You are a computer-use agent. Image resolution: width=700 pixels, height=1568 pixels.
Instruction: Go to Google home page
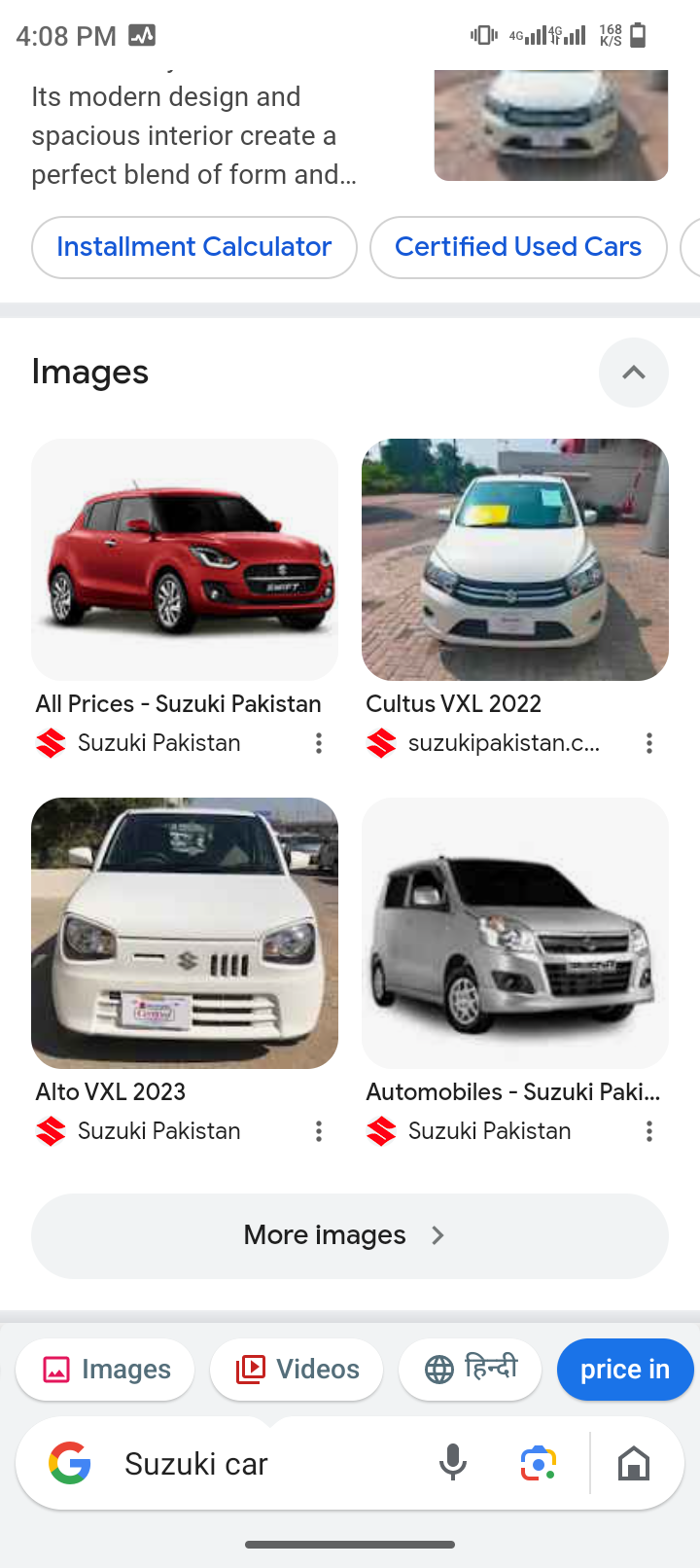click(x=634, y=1463)
